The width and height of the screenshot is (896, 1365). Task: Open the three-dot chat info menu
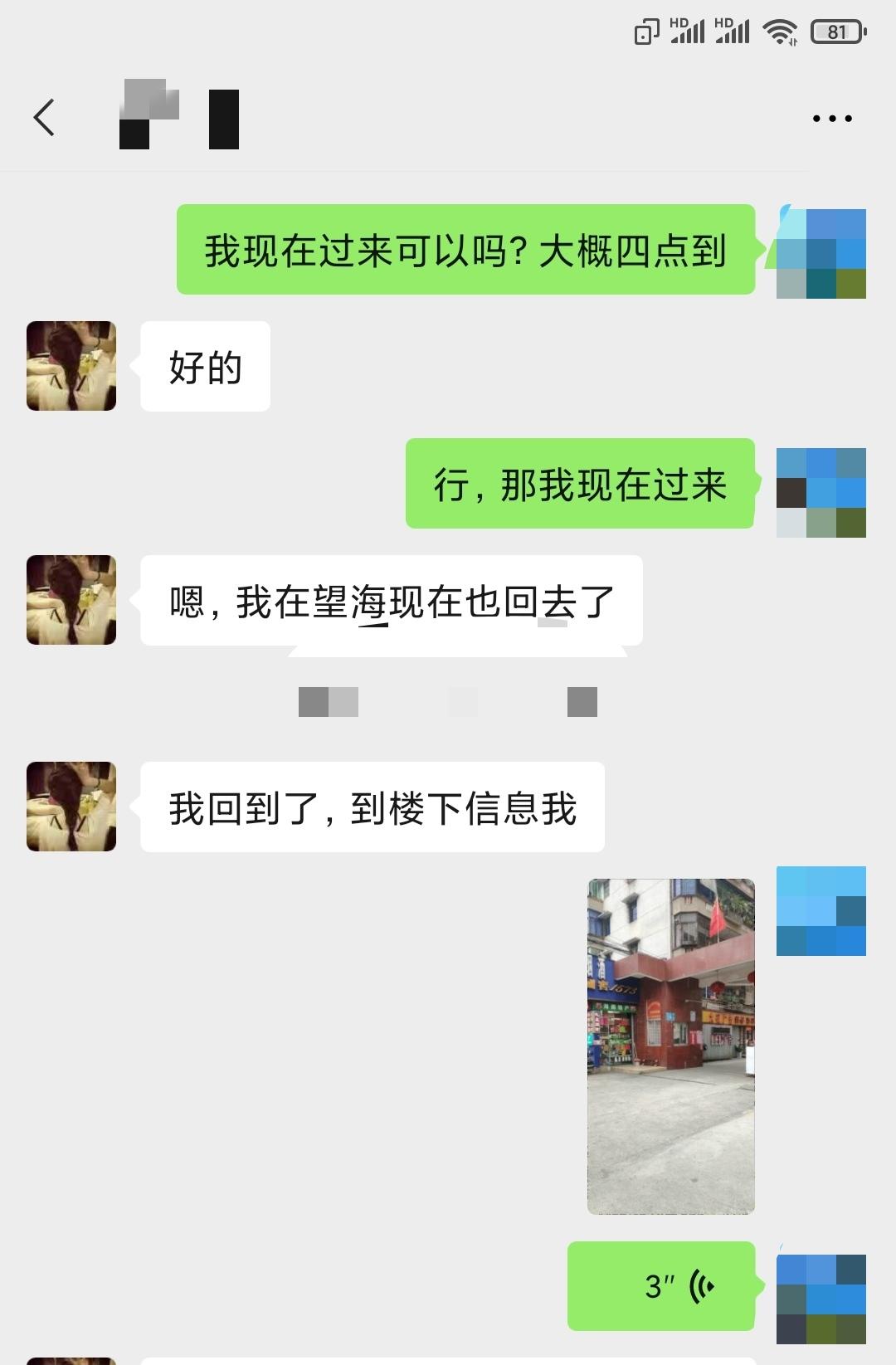coord(831,119)
